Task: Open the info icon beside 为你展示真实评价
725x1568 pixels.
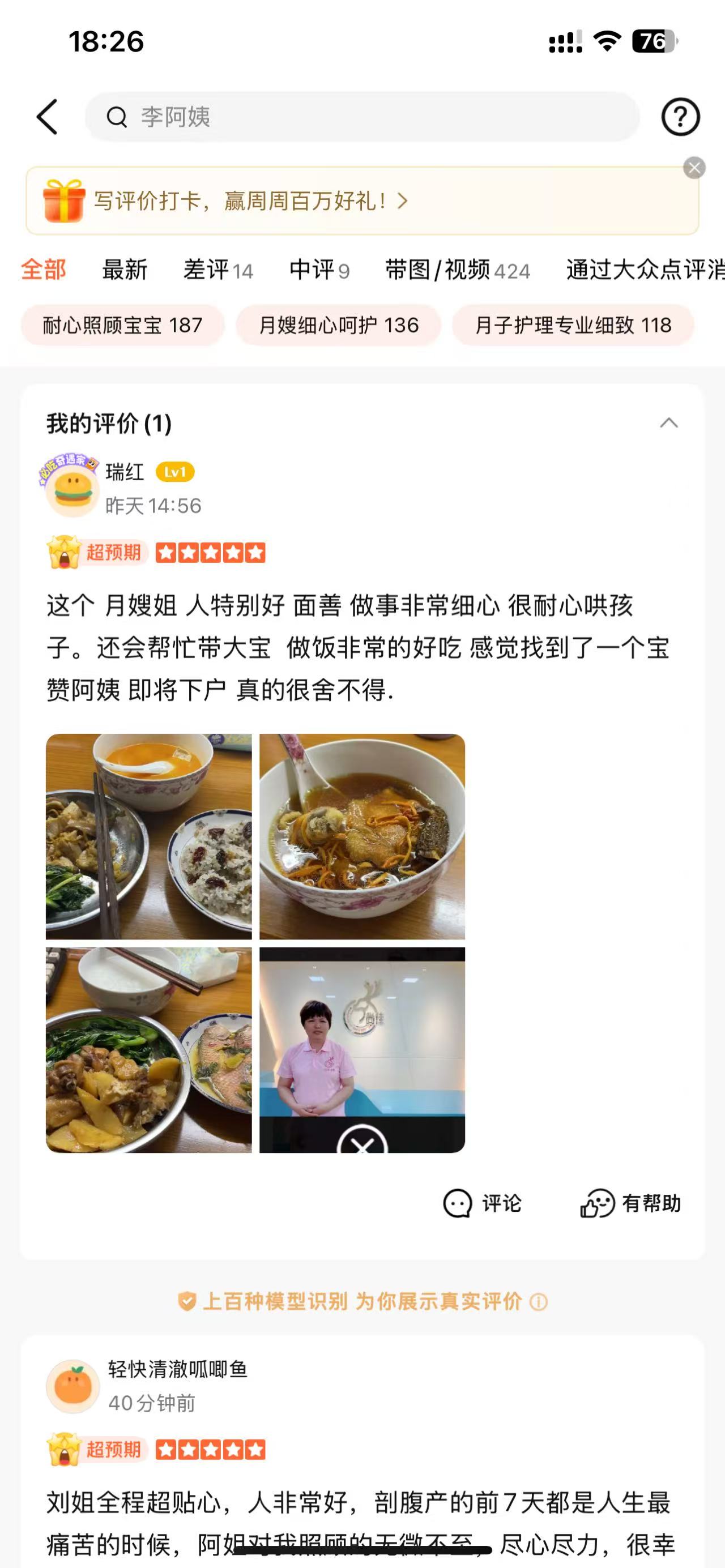Action: pyautogui.click(x=539, y=1302)
